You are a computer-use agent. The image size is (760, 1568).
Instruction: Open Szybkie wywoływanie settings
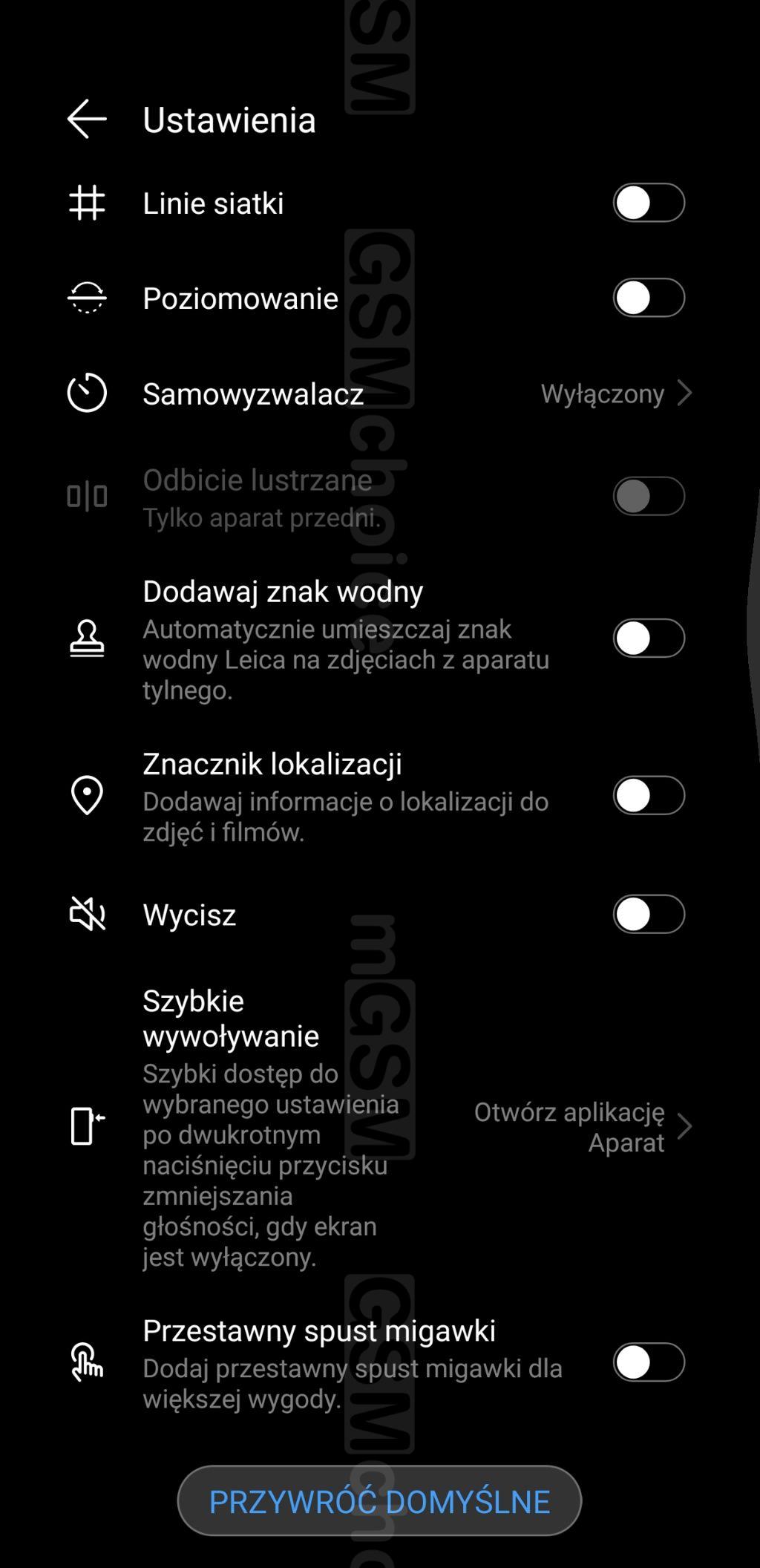click(583, 1127)
